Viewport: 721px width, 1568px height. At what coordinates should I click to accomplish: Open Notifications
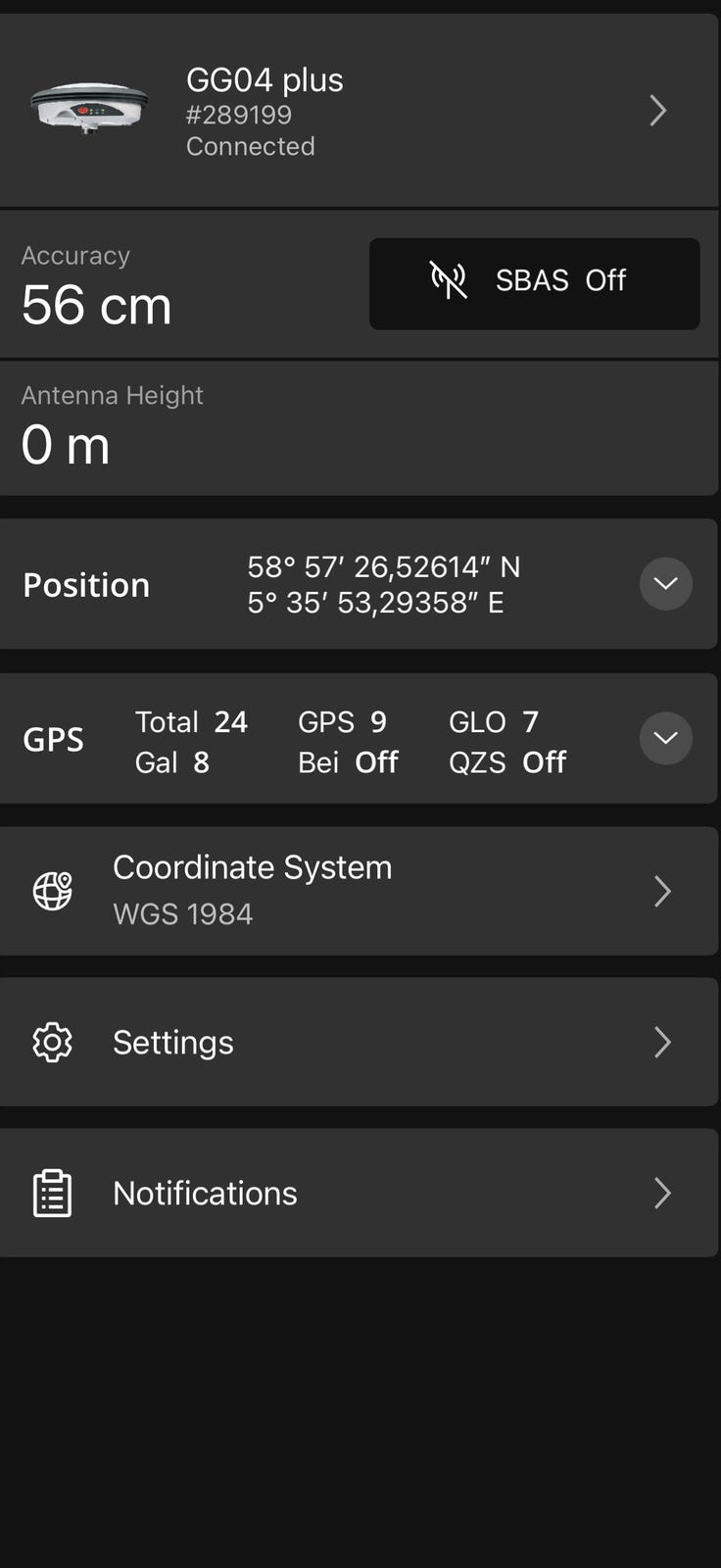coord(359,1193)
